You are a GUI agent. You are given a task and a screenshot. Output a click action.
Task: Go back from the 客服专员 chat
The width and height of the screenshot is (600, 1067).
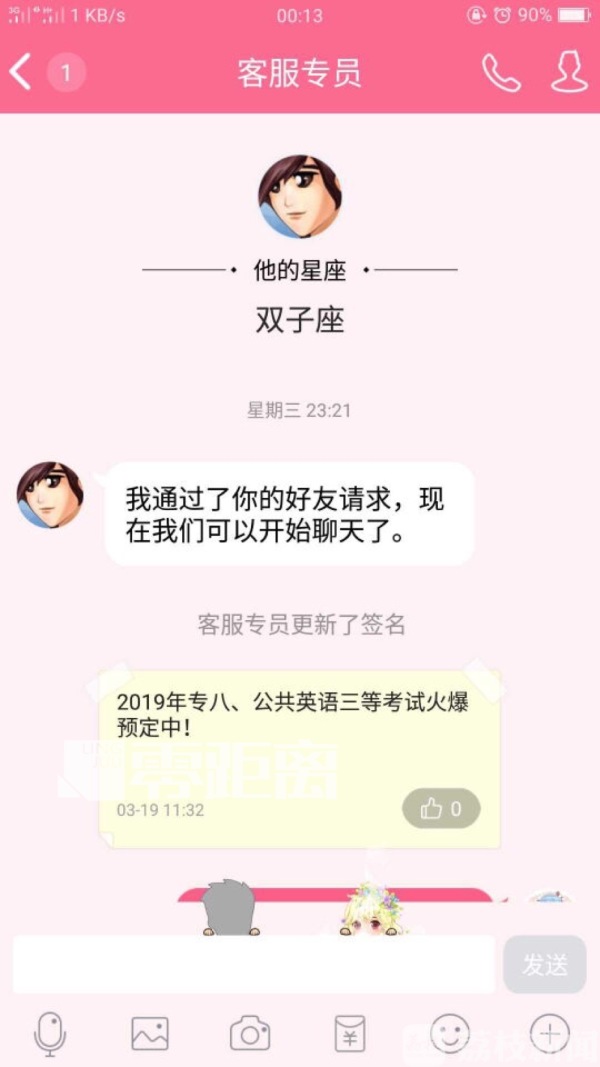[x=22, y=72]
